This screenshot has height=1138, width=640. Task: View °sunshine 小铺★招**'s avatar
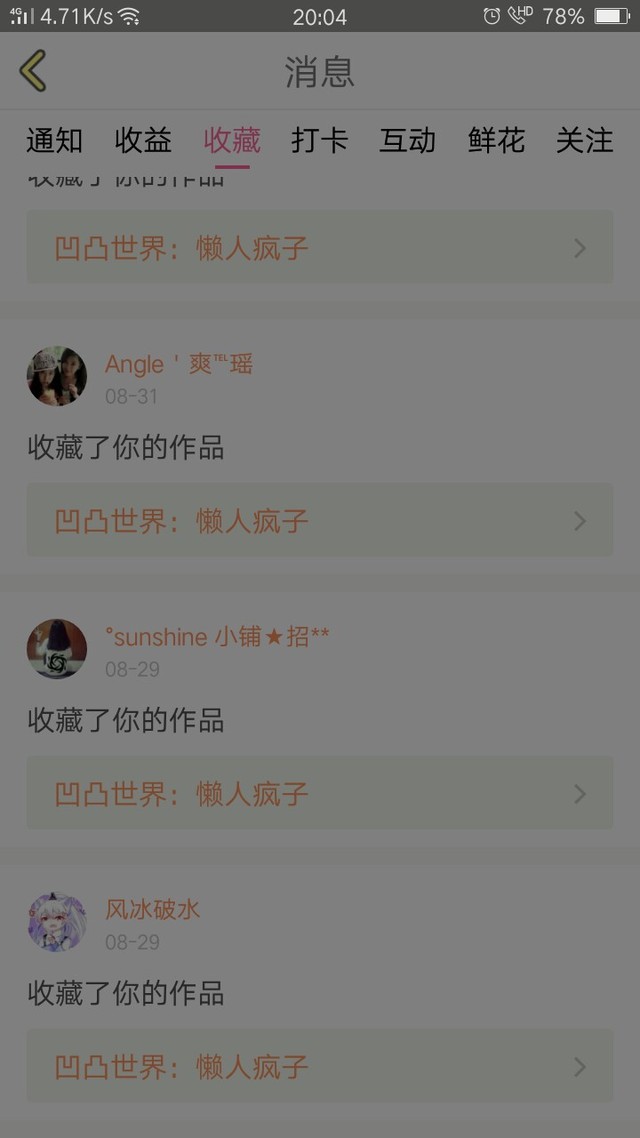tap(57, 649)
